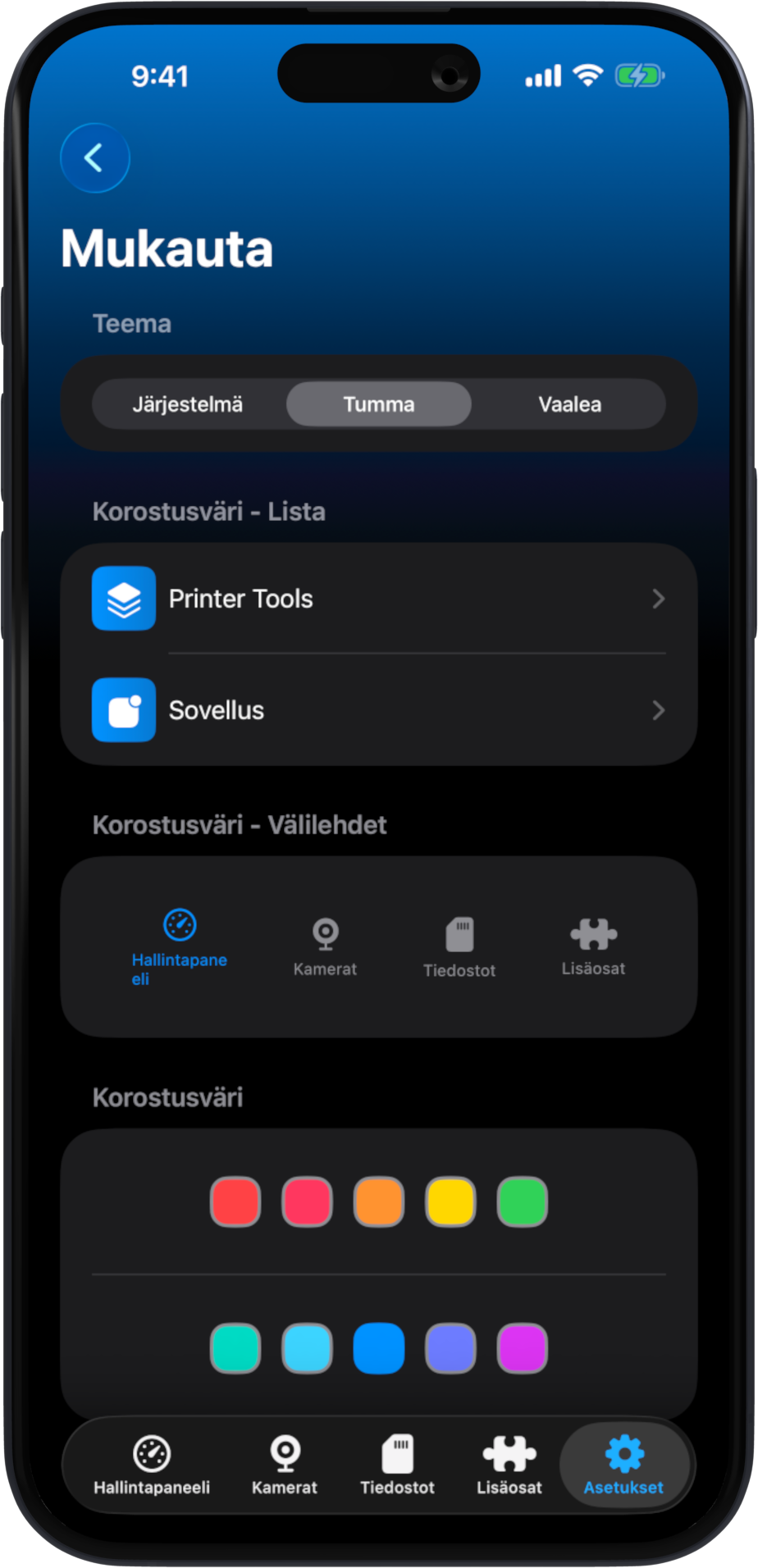Select the indigo color swatch
758x1568 pixels.
pos(450,1348)
